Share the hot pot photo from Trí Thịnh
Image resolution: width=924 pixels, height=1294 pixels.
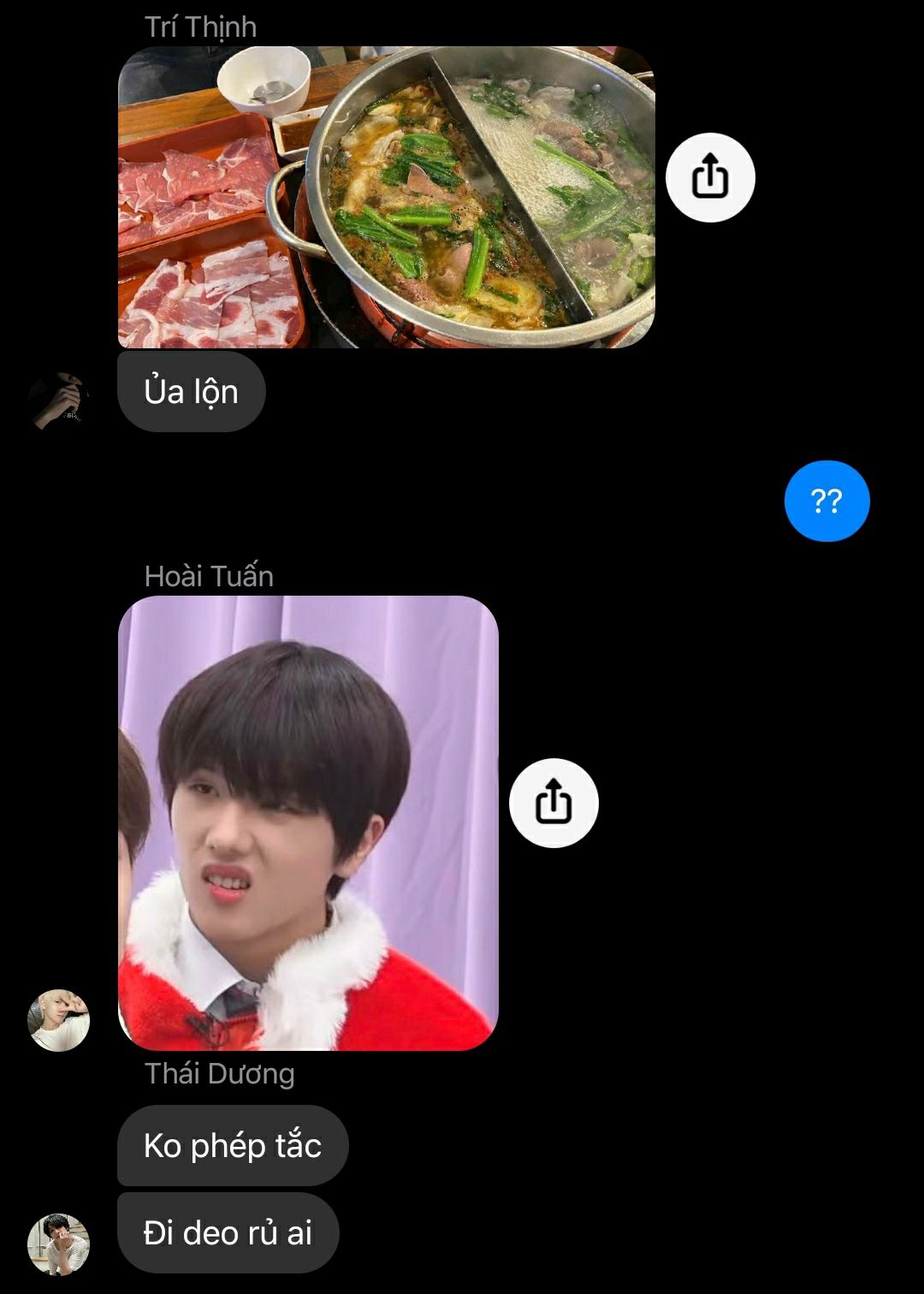pos(710,178)
